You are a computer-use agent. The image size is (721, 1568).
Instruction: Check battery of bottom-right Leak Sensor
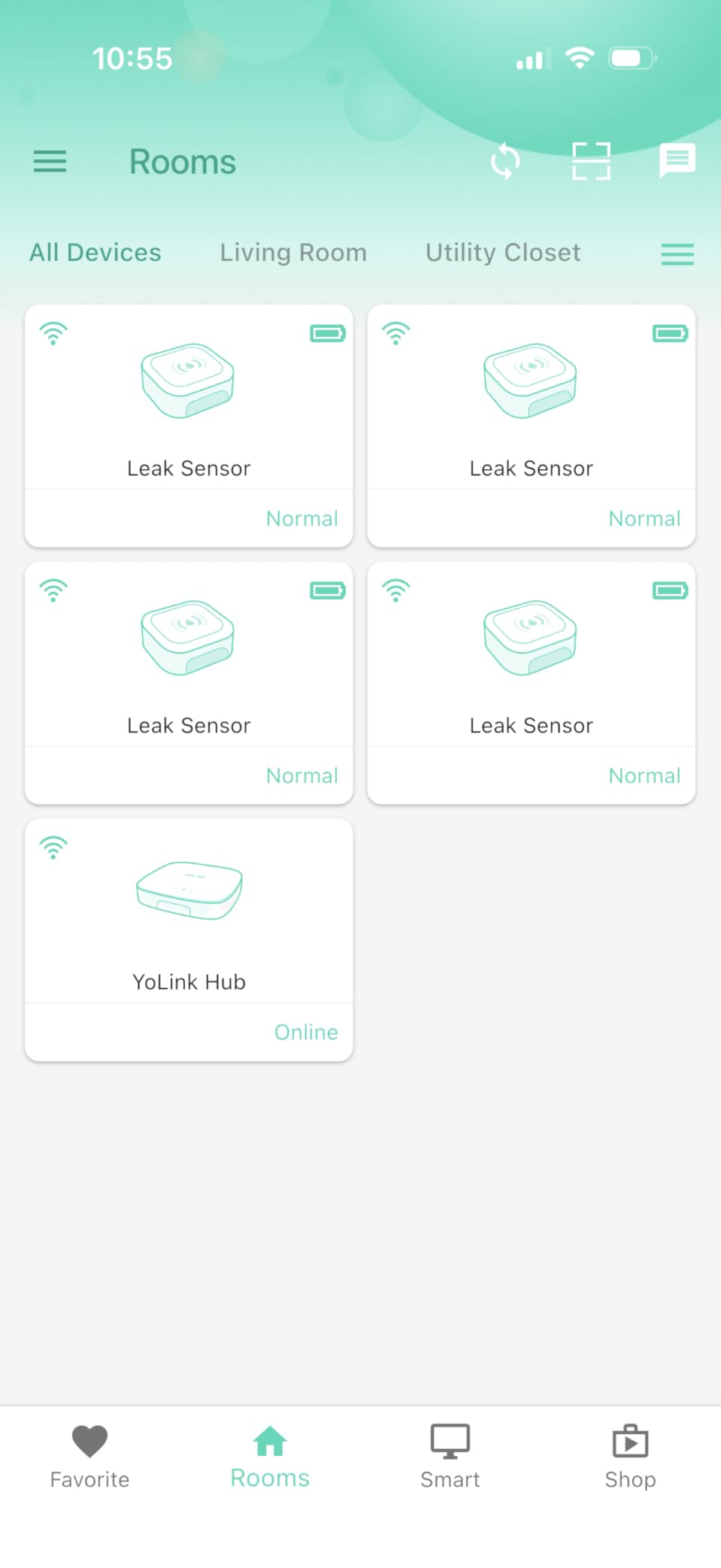[669, 590]
